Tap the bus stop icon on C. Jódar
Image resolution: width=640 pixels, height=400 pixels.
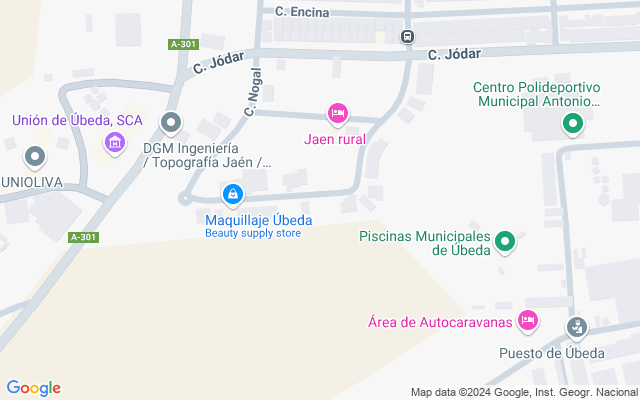(x=407, y=37)
